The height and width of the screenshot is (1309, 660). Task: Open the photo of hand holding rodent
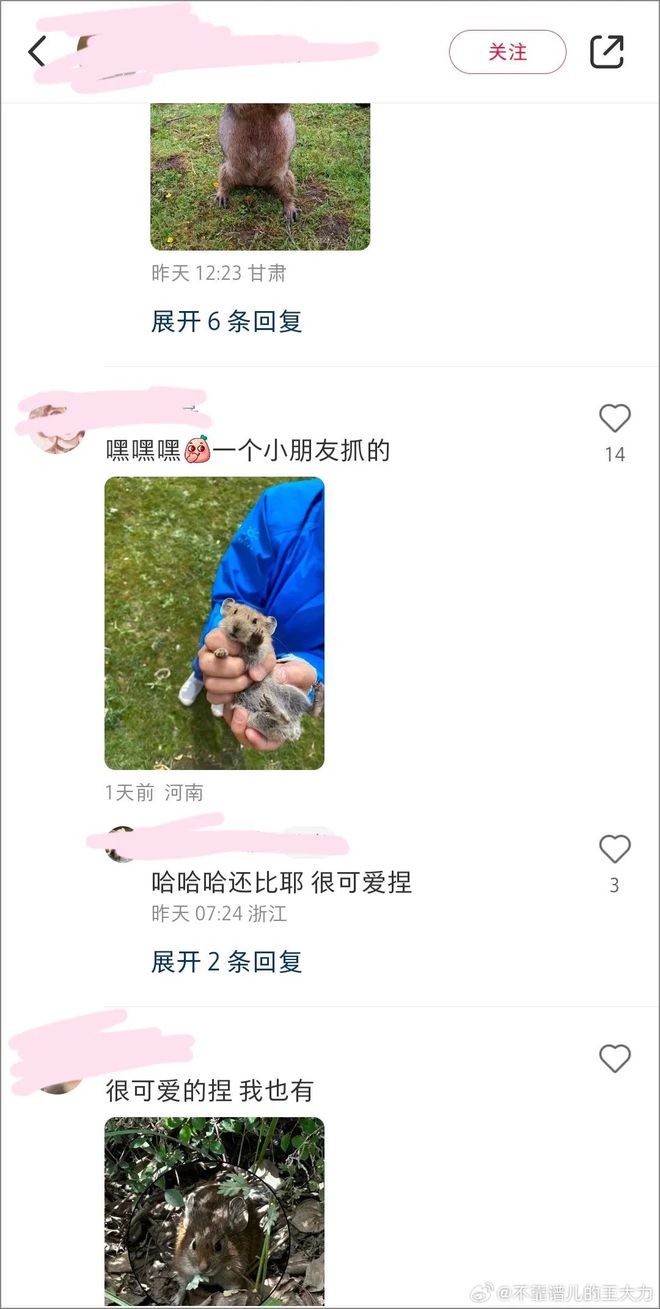click(214, 622)
